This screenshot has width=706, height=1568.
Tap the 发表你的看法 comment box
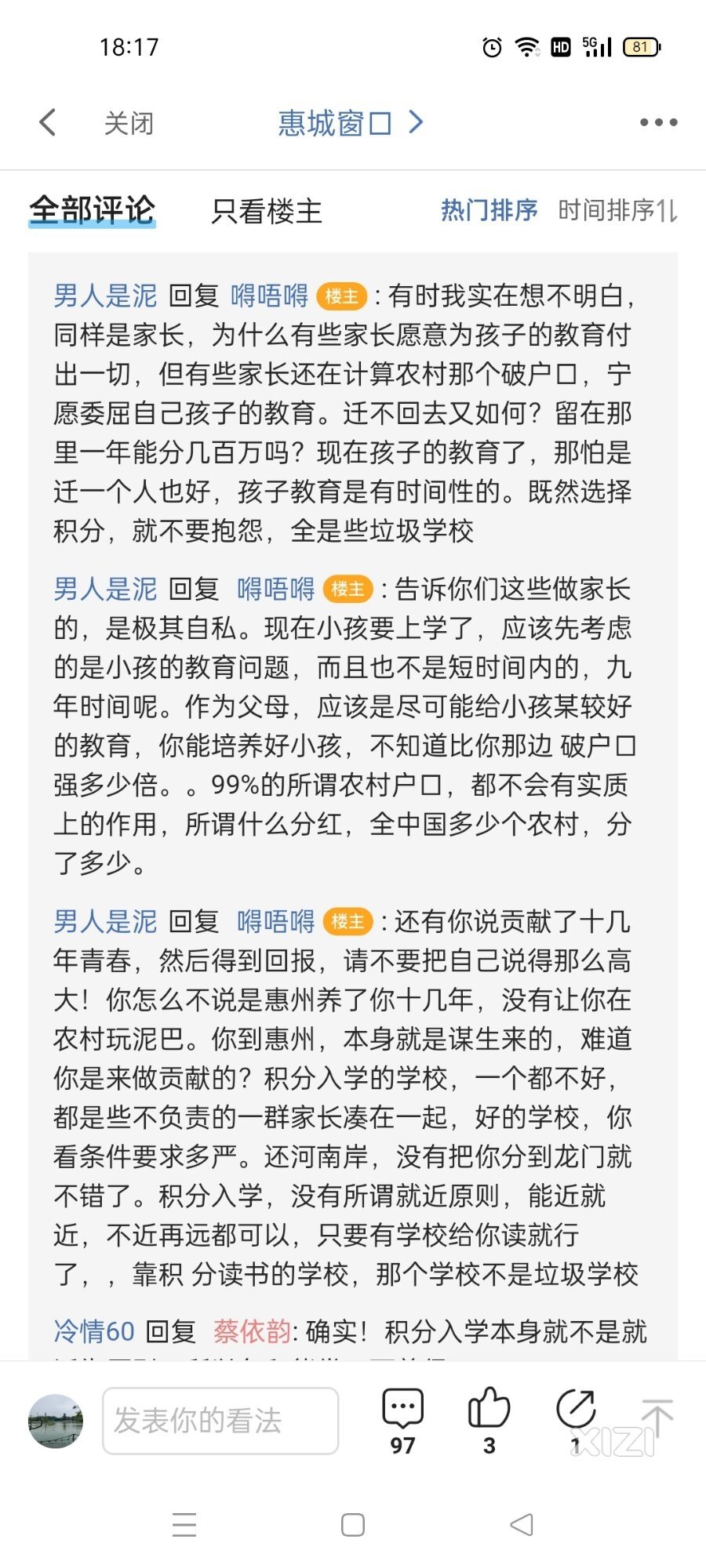click(220, 1421)
